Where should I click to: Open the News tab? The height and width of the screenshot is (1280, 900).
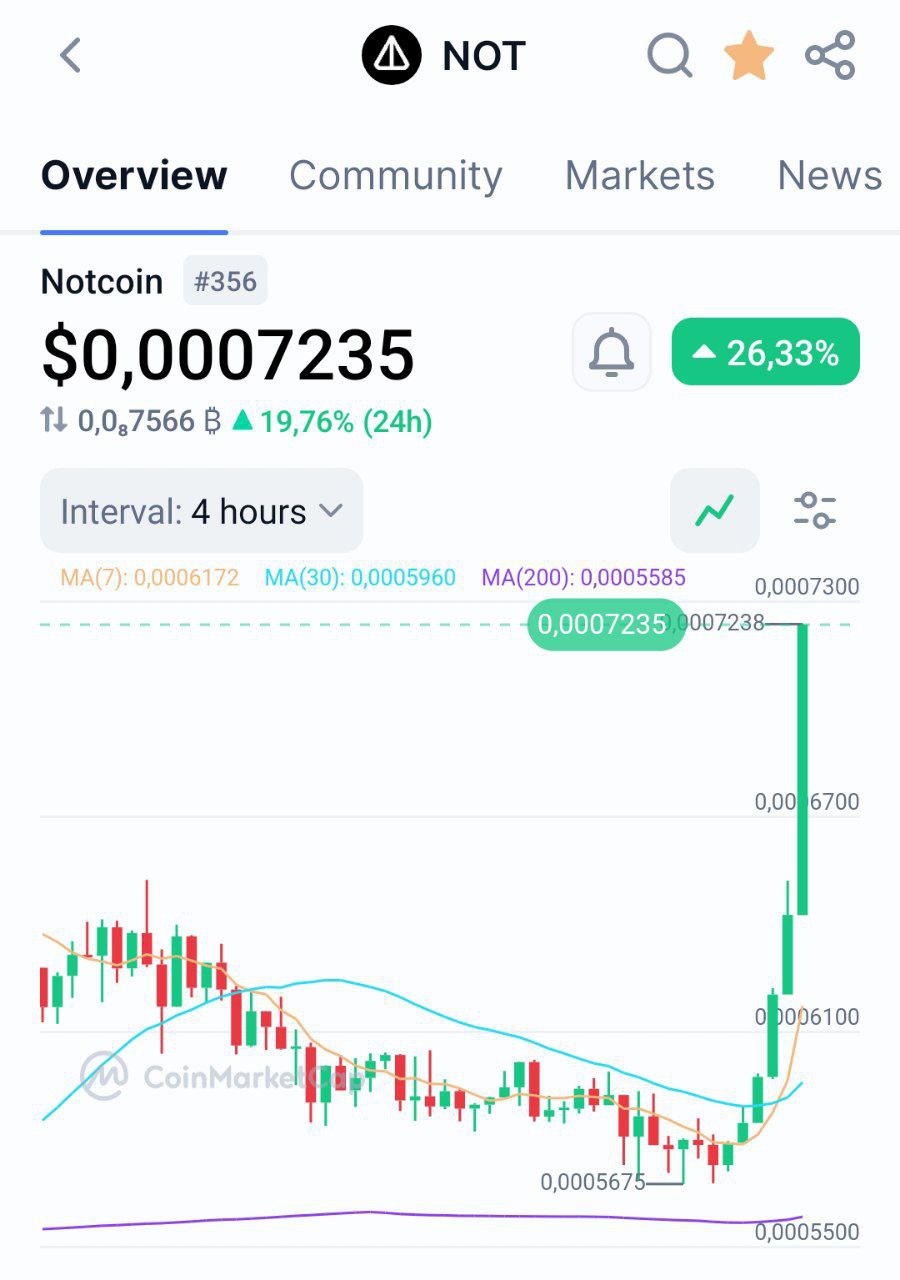click(x=829, y=176)
